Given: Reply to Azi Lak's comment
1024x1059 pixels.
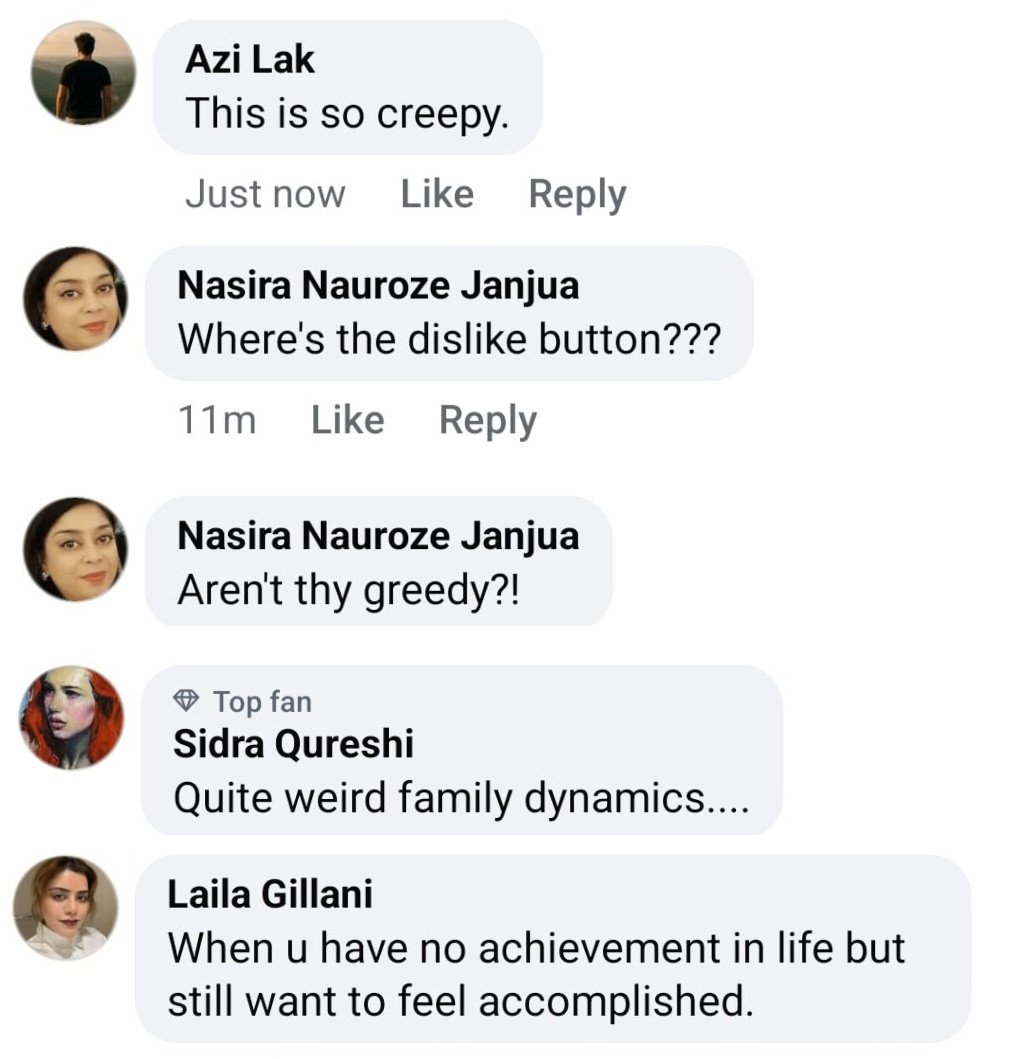Looking at the screenshot, I should pyautogui.click(x=577, y=193).
